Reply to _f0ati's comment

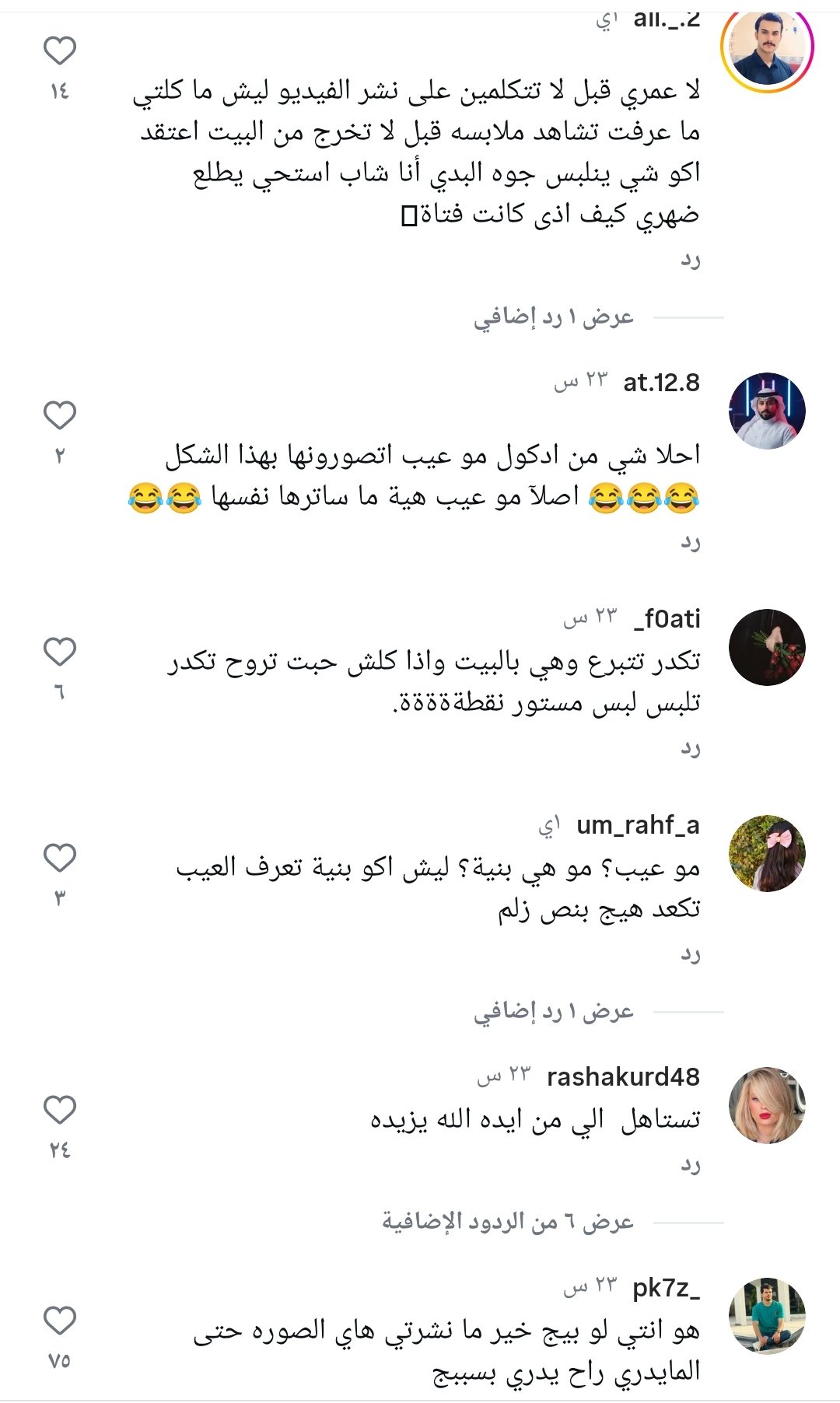pyautogui.click(x=691, y=748)
